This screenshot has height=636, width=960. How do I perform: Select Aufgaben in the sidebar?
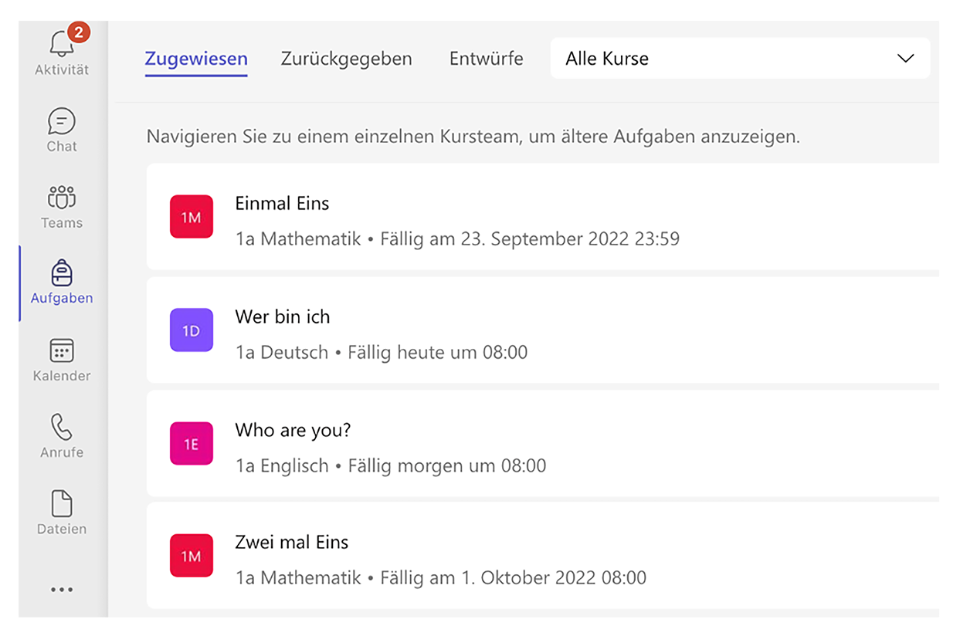[x=62, y=282]
